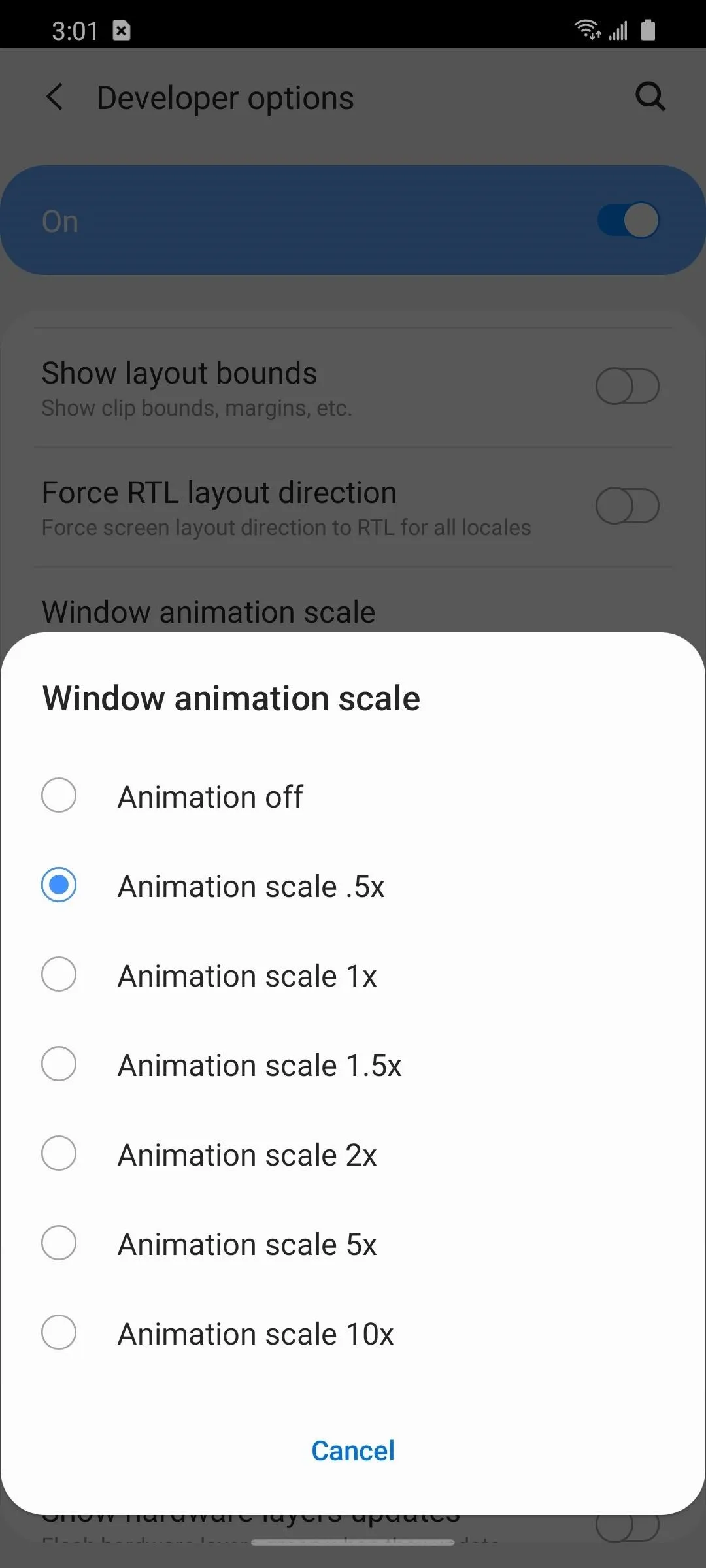Set Animation scale 2x
706x1568 pixels.
(x=353, y=1154)
